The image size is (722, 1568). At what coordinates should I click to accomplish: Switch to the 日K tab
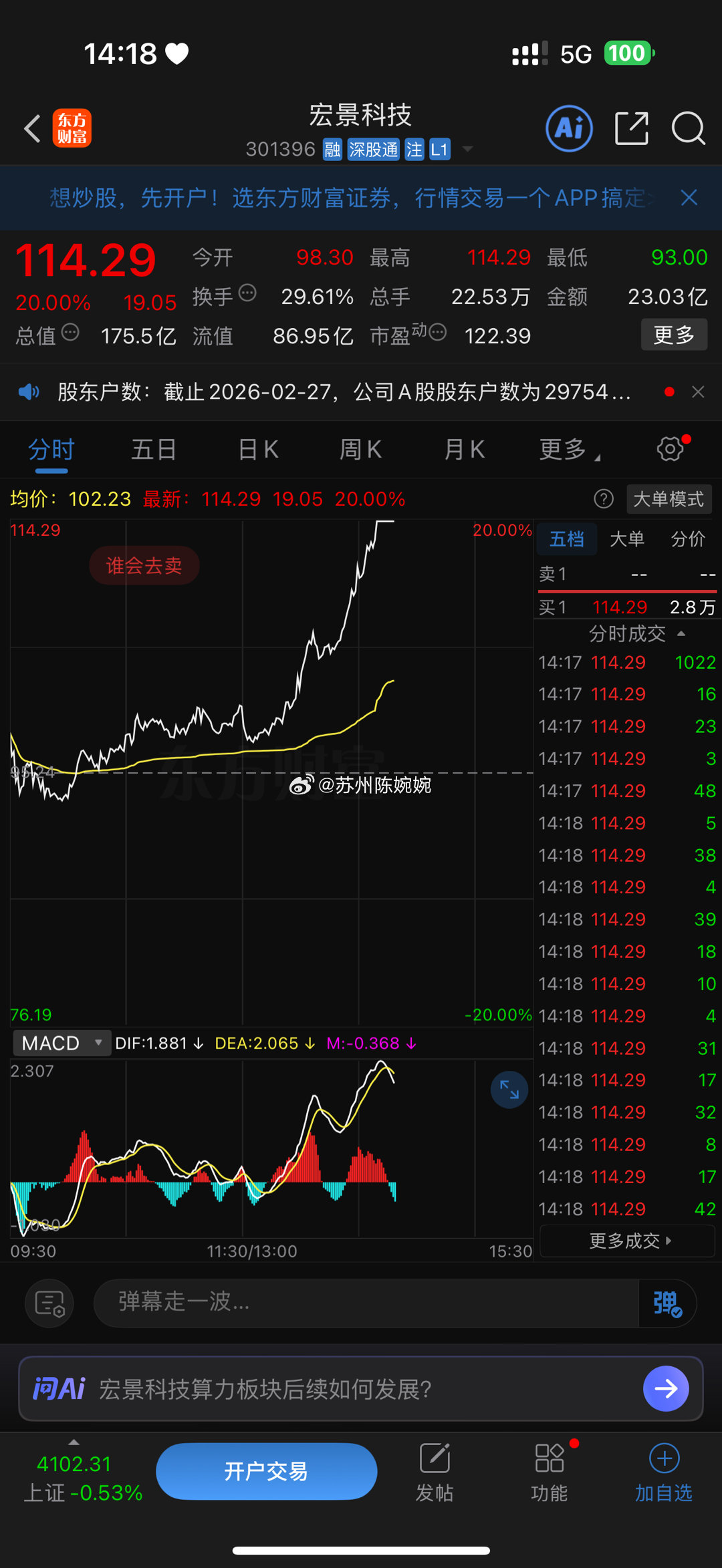(257, 449)
